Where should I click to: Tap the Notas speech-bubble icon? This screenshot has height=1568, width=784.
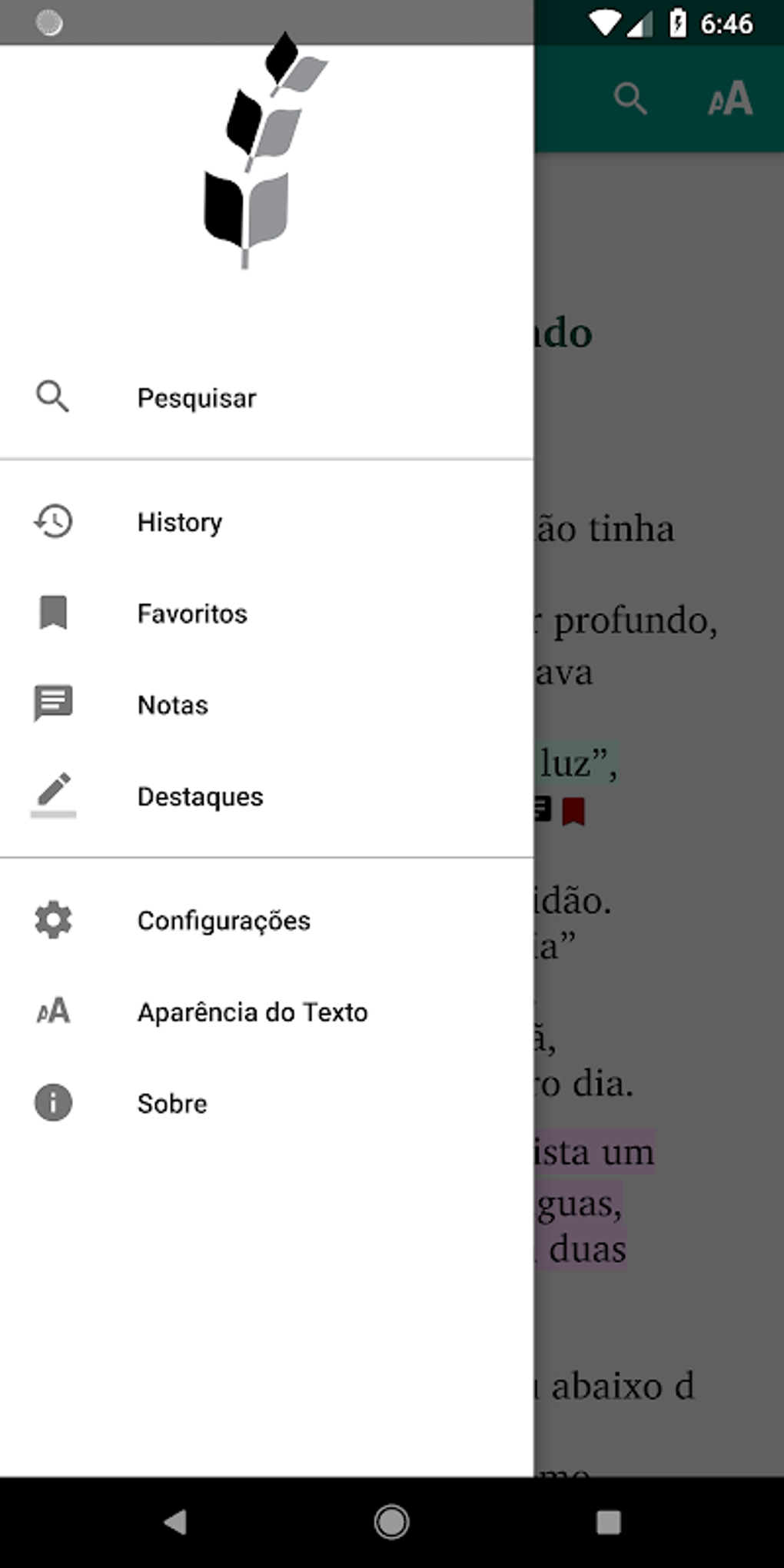coord(52,704)
